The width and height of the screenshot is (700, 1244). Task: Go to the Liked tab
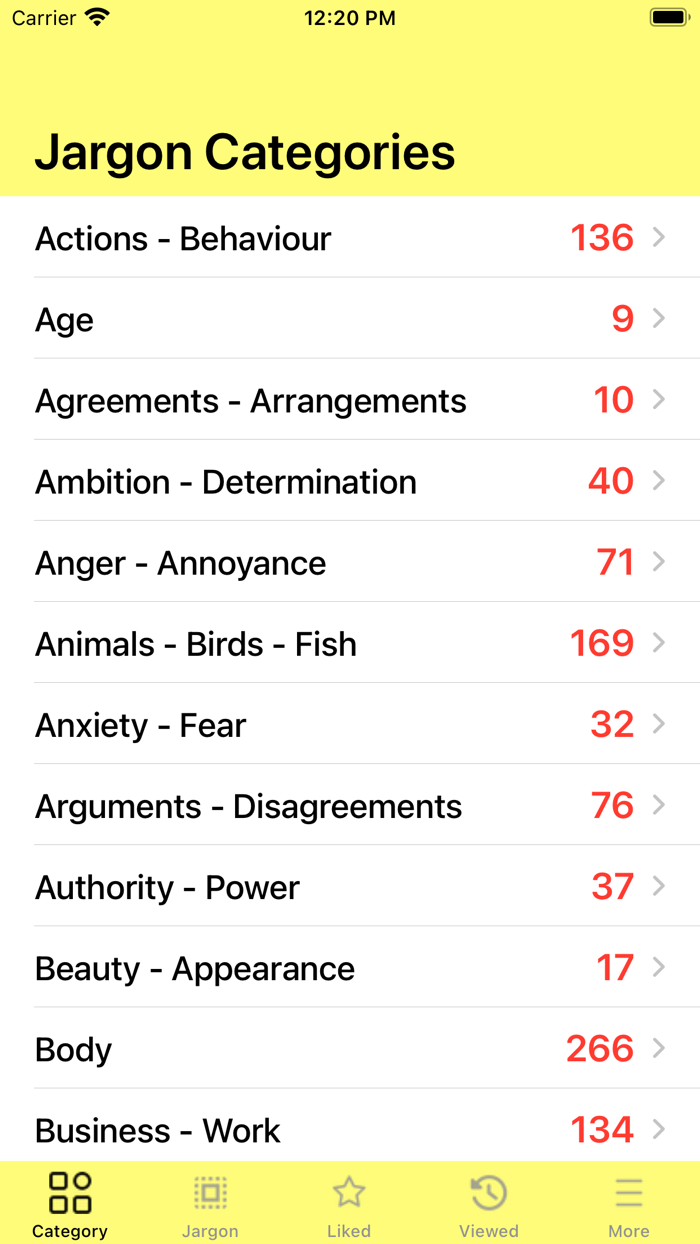point(349,1204)
